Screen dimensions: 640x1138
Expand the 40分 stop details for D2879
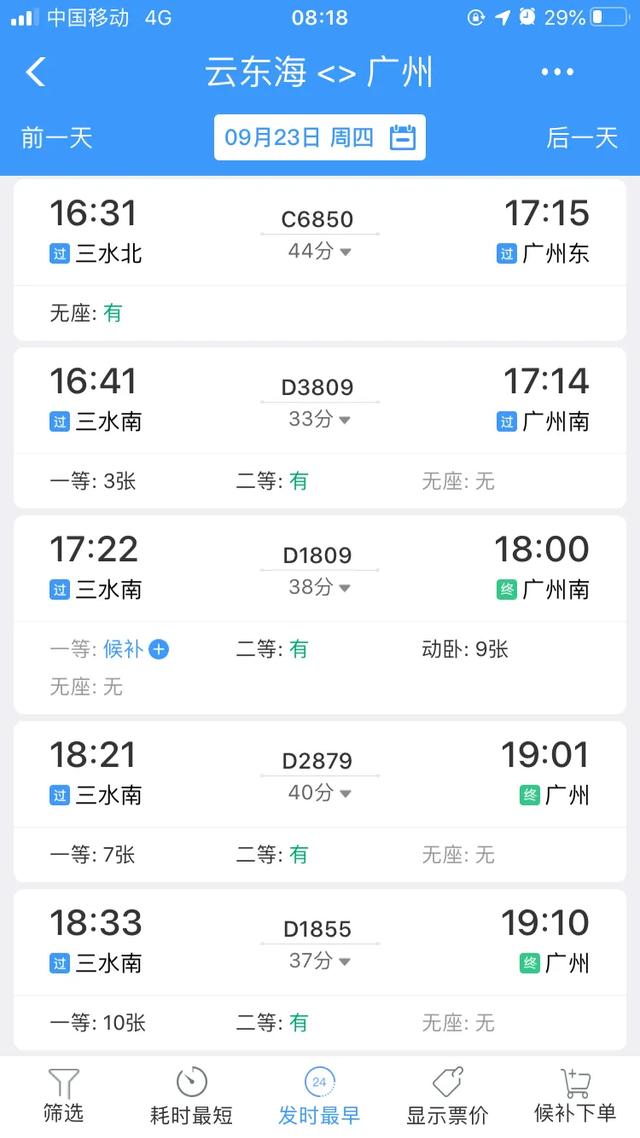pyautogui.click(x=319, y=793)
